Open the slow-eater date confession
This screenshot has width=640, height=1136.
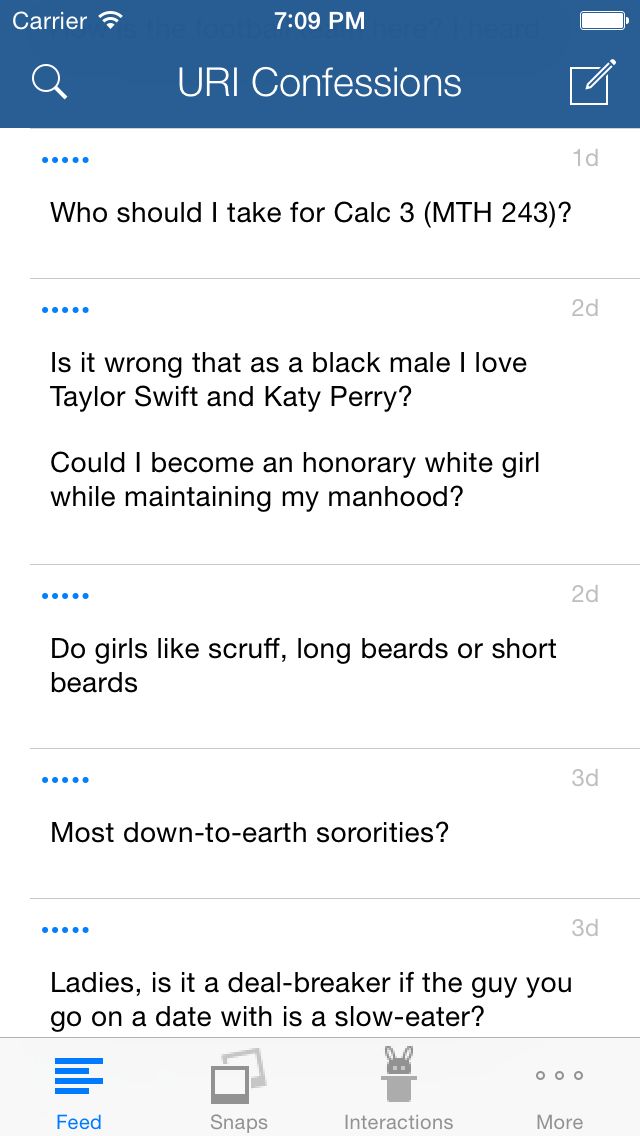(x=311, y=1000)
